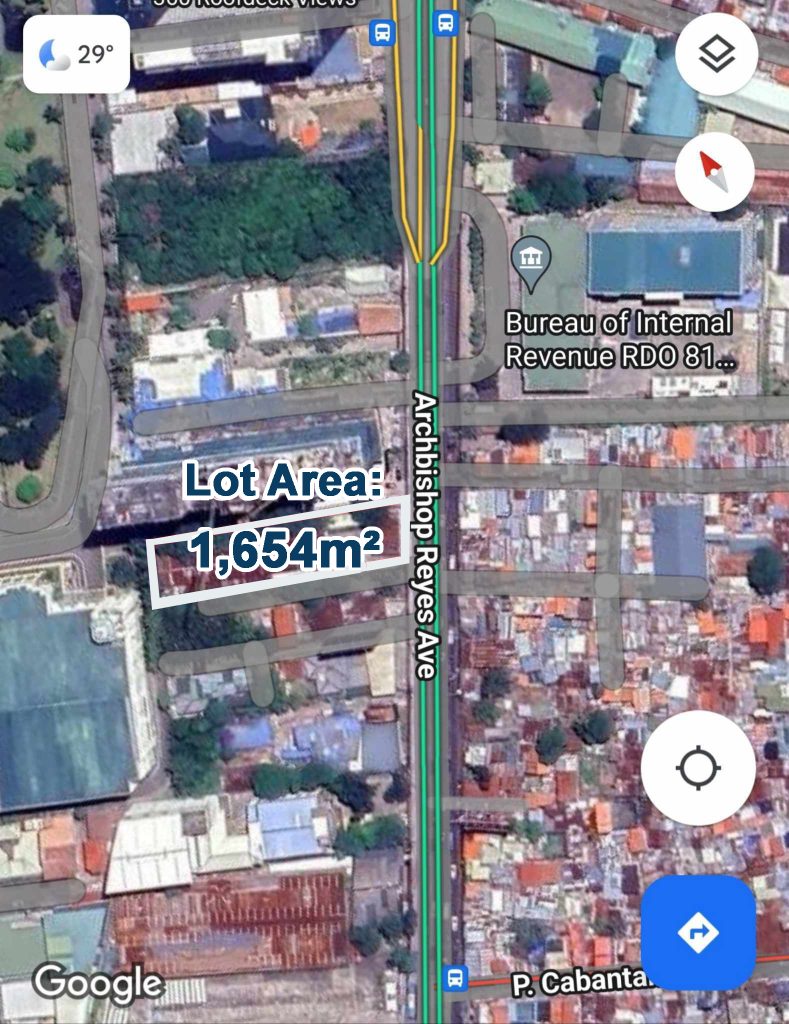
Task: Open the map layers selector
Action: (x=715, y=54)
